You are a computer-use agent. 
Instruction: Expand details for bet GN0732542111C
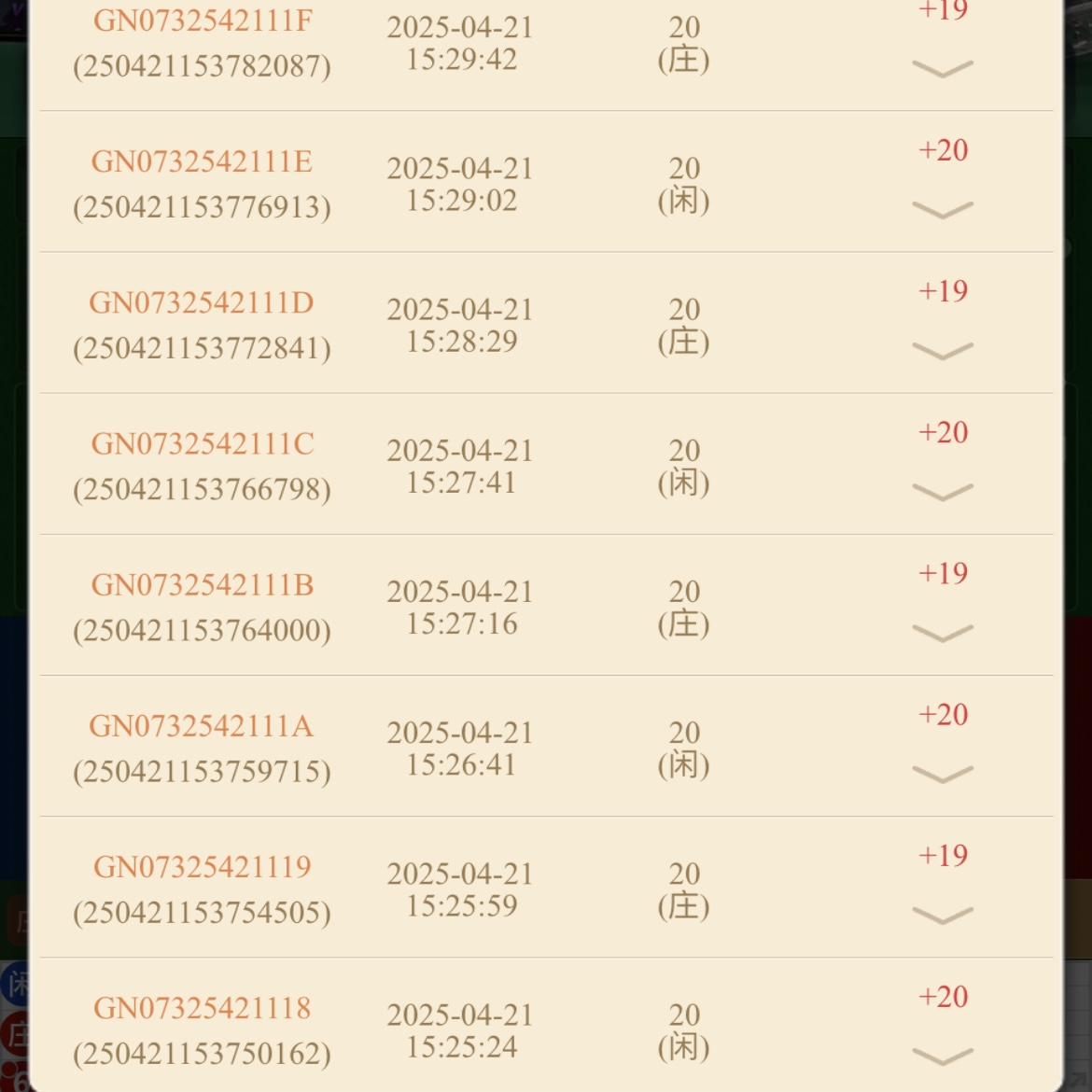click(943, 492)
